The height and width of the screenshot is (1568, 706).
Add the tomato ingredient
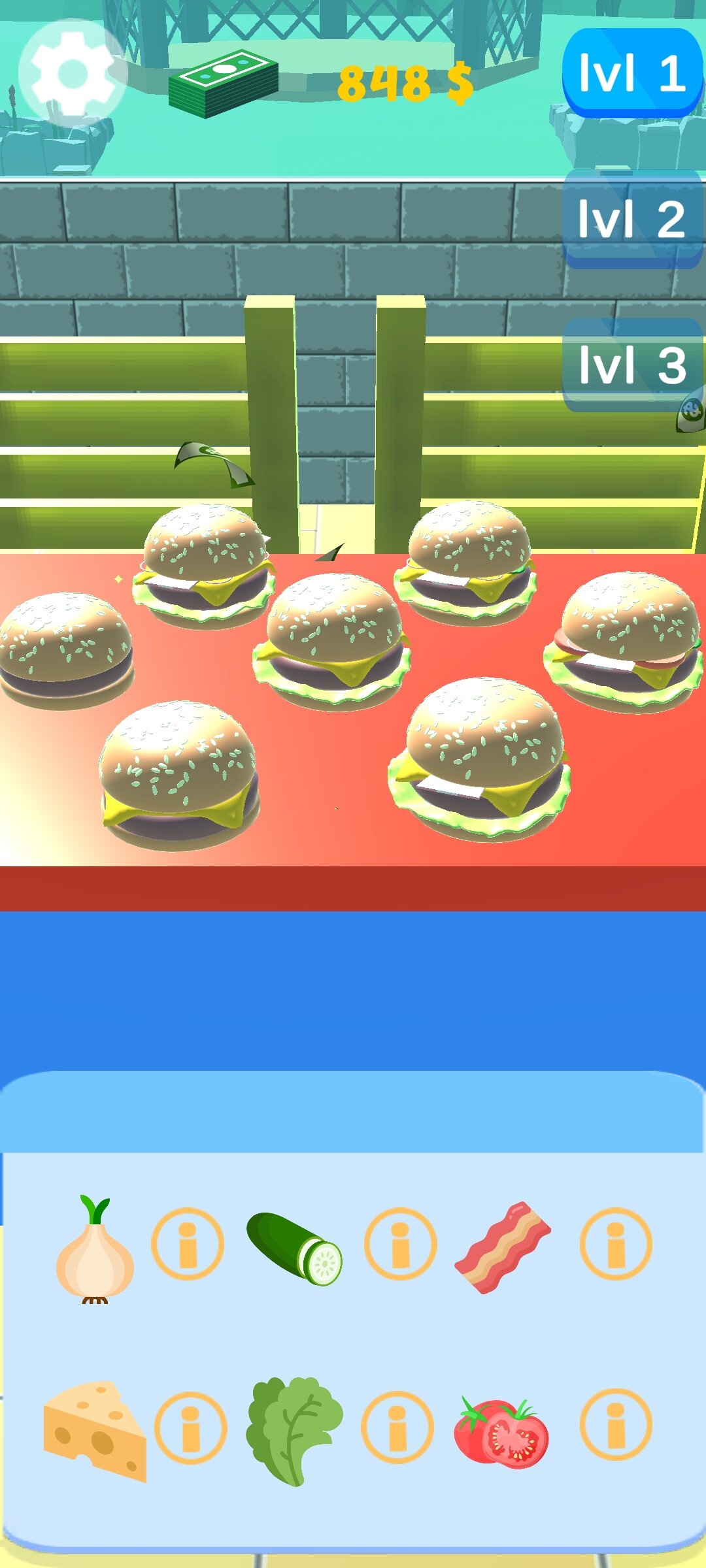coord(501,1431)
